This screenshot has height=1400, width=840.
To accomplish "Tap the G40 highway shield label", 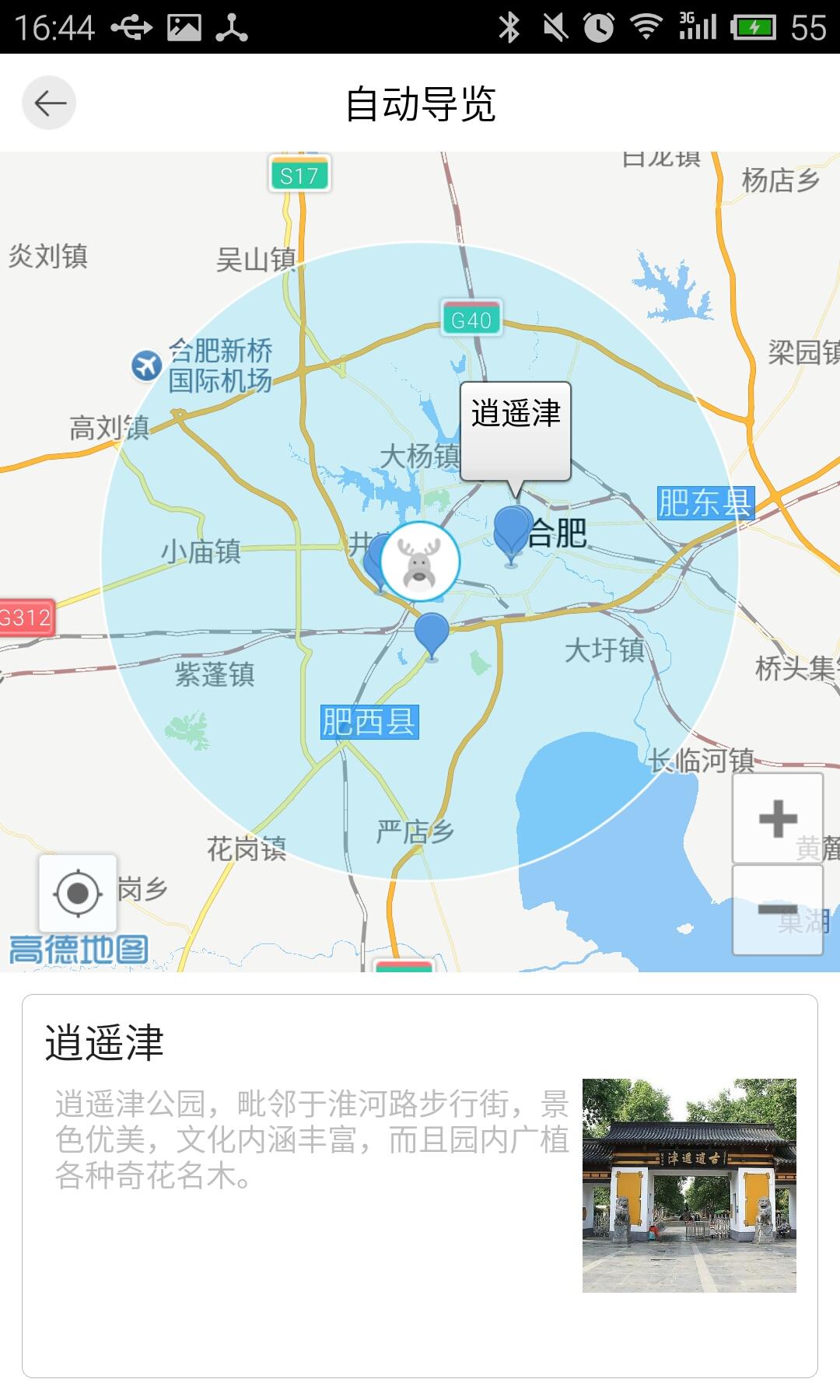I will click(472, 317).
